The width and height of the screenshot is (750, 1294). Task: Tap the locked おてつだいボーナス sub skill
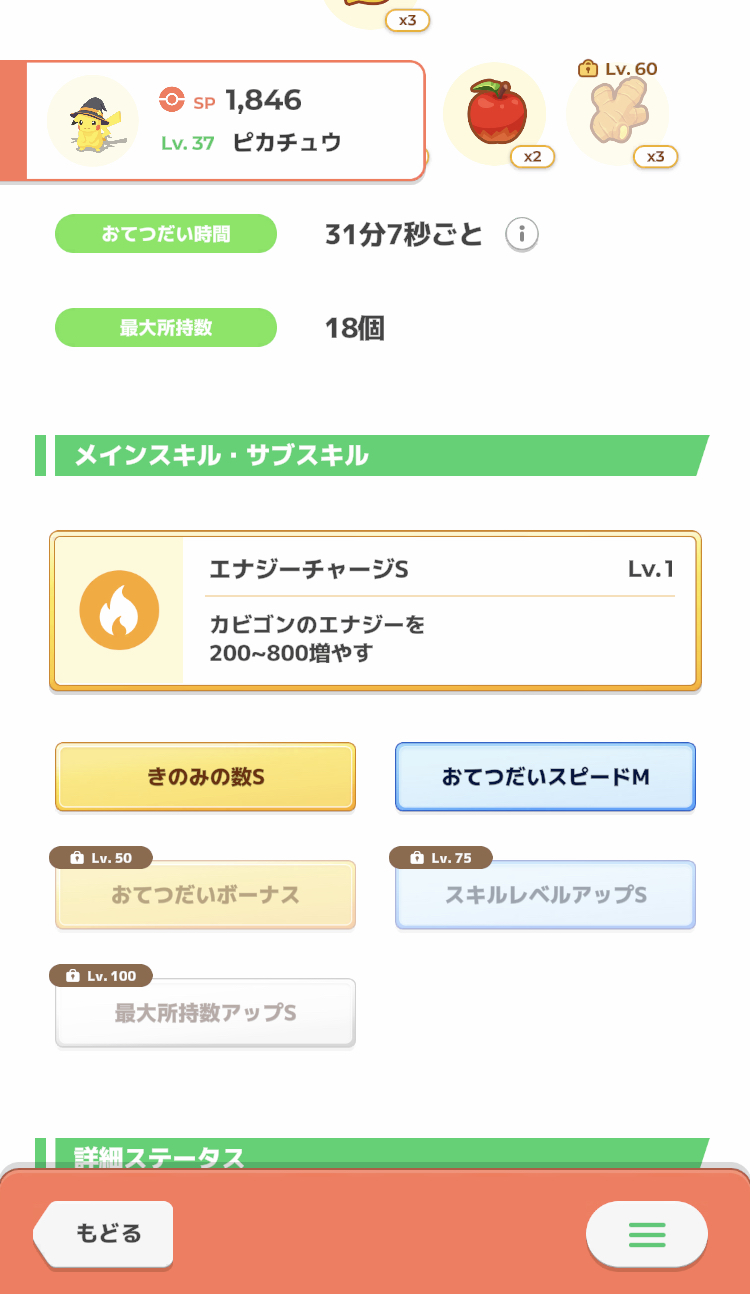205,894
